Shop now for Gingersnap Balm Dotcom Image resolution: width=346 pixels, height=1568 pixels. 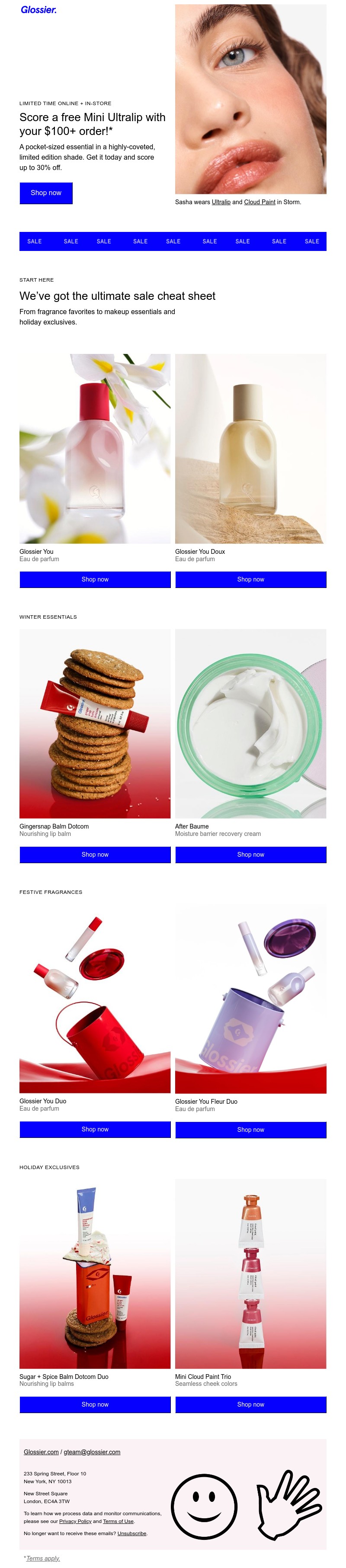click(95, 855)
